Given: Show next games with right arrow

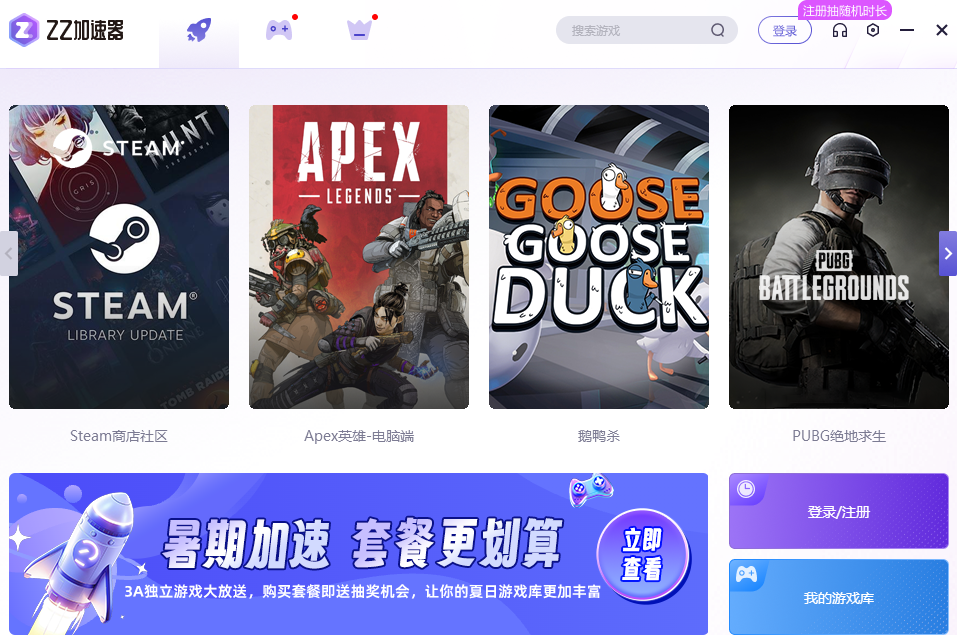Looking at the screenshot, I should coord(948,254).
